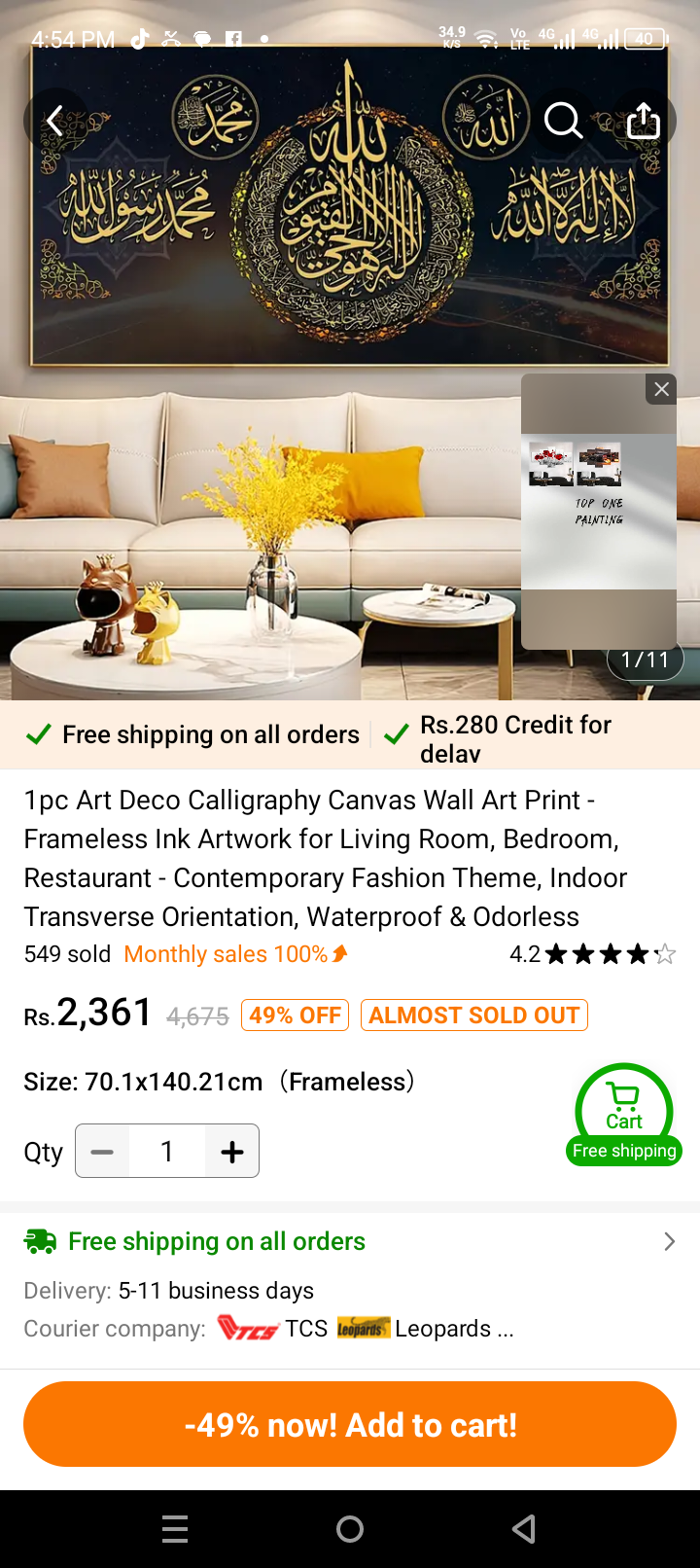Decrease quantity with the minus button
This screenshot has width=700, height=1568.
[x=102, y=1152]
